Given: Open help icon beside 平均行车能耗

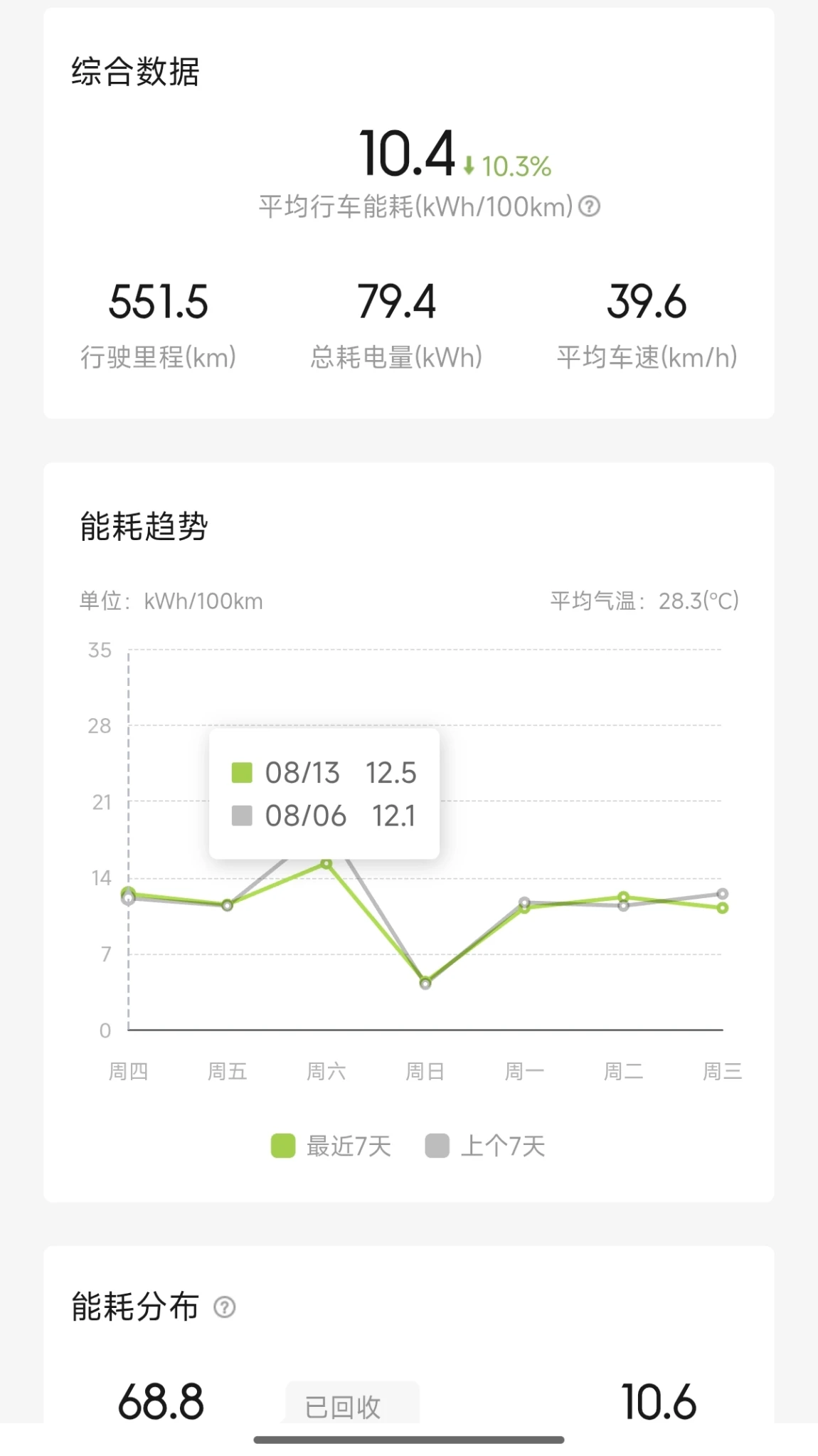Looking at the screenshot, I should click(x=589, y=206).
